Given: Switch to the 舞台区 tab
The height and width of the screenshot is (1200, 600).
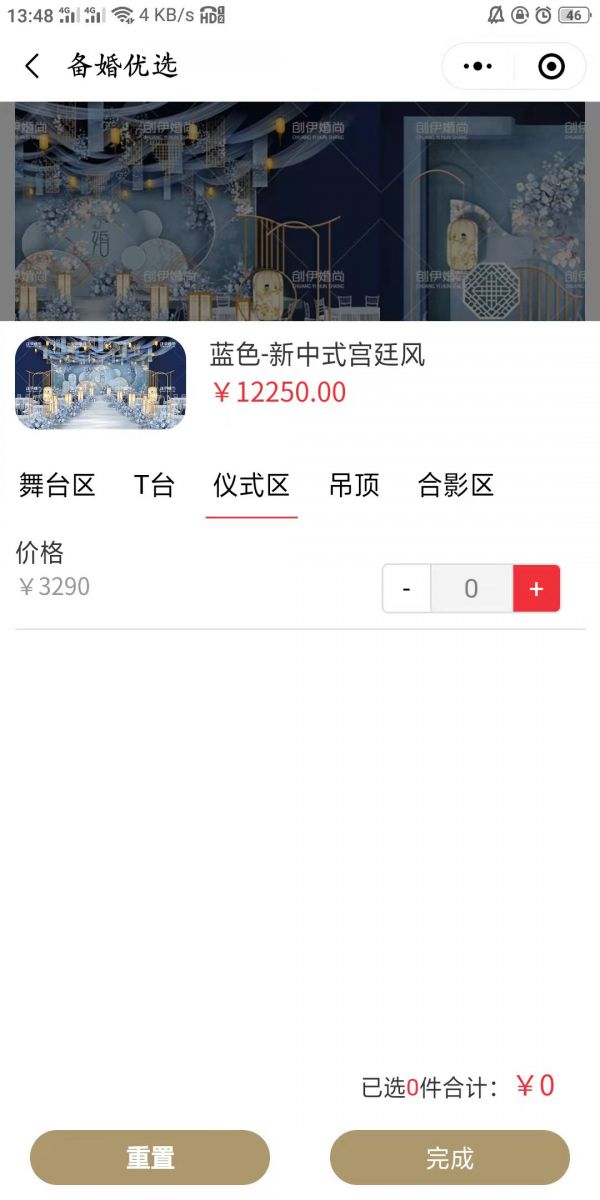Looking at the screenshot, I should [x=57, y=486].
